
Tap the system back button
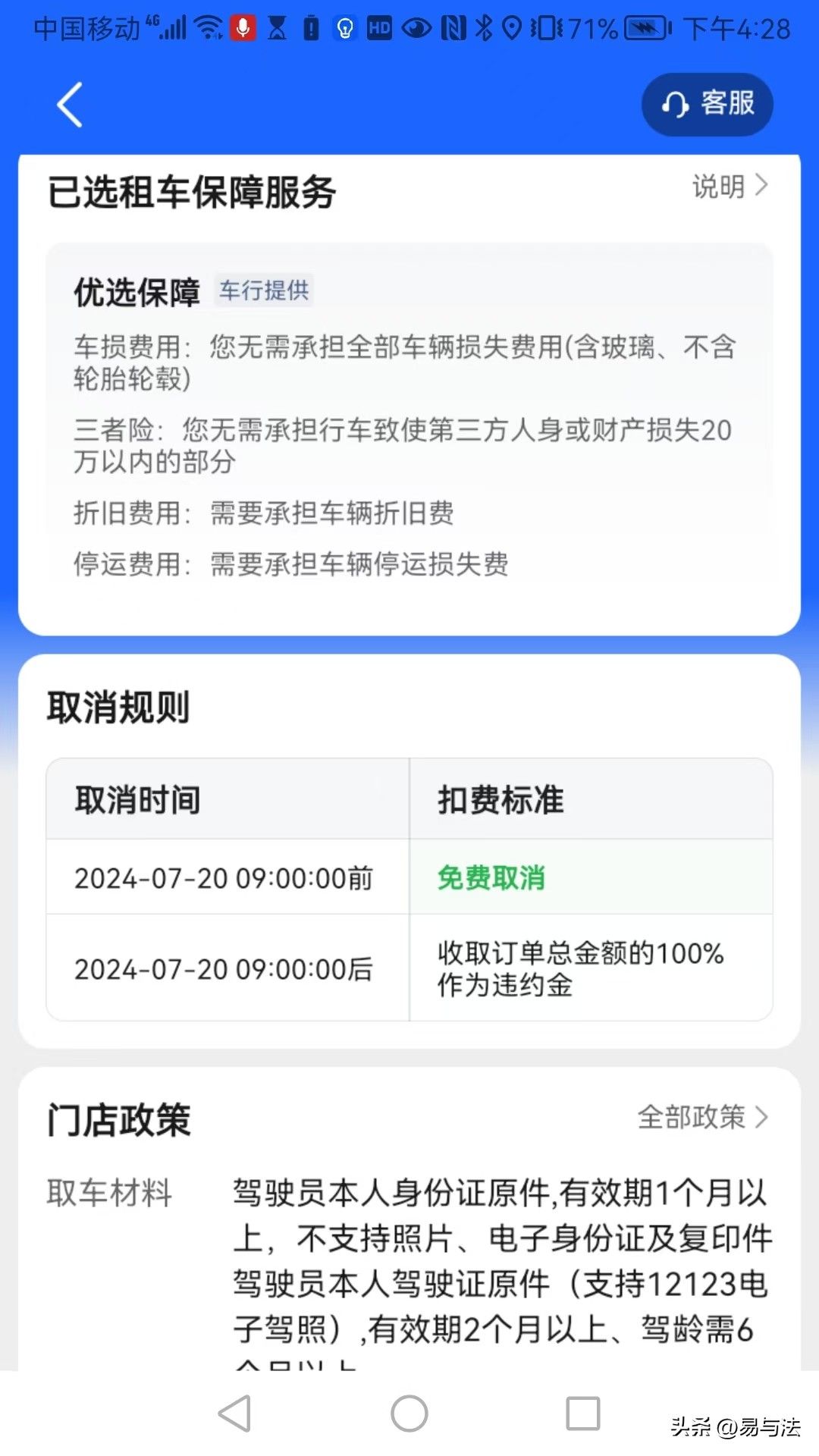click(x=235, y=1414)
